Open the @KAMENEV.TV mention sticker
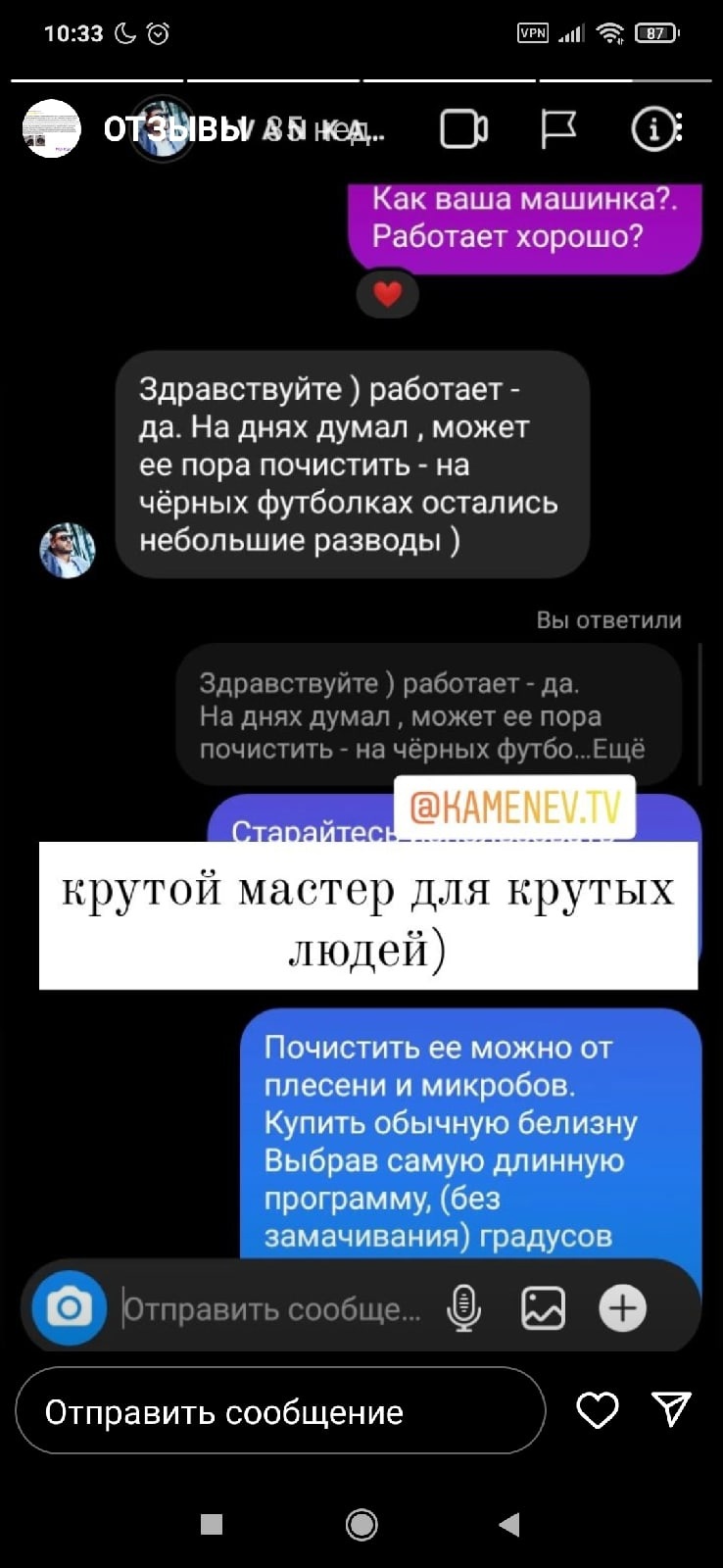Image resolution: width=723 pixels, height=1568 pixels. [514, 808]
